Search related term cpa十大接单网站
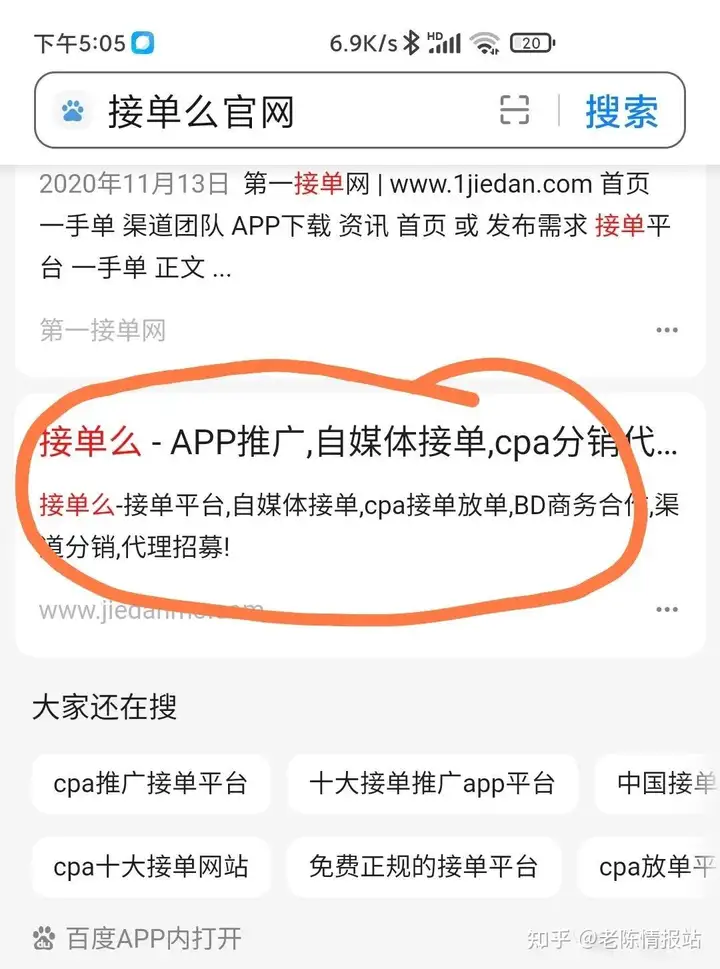The width and height of the screenshot is (720, 969). (150, 867)
